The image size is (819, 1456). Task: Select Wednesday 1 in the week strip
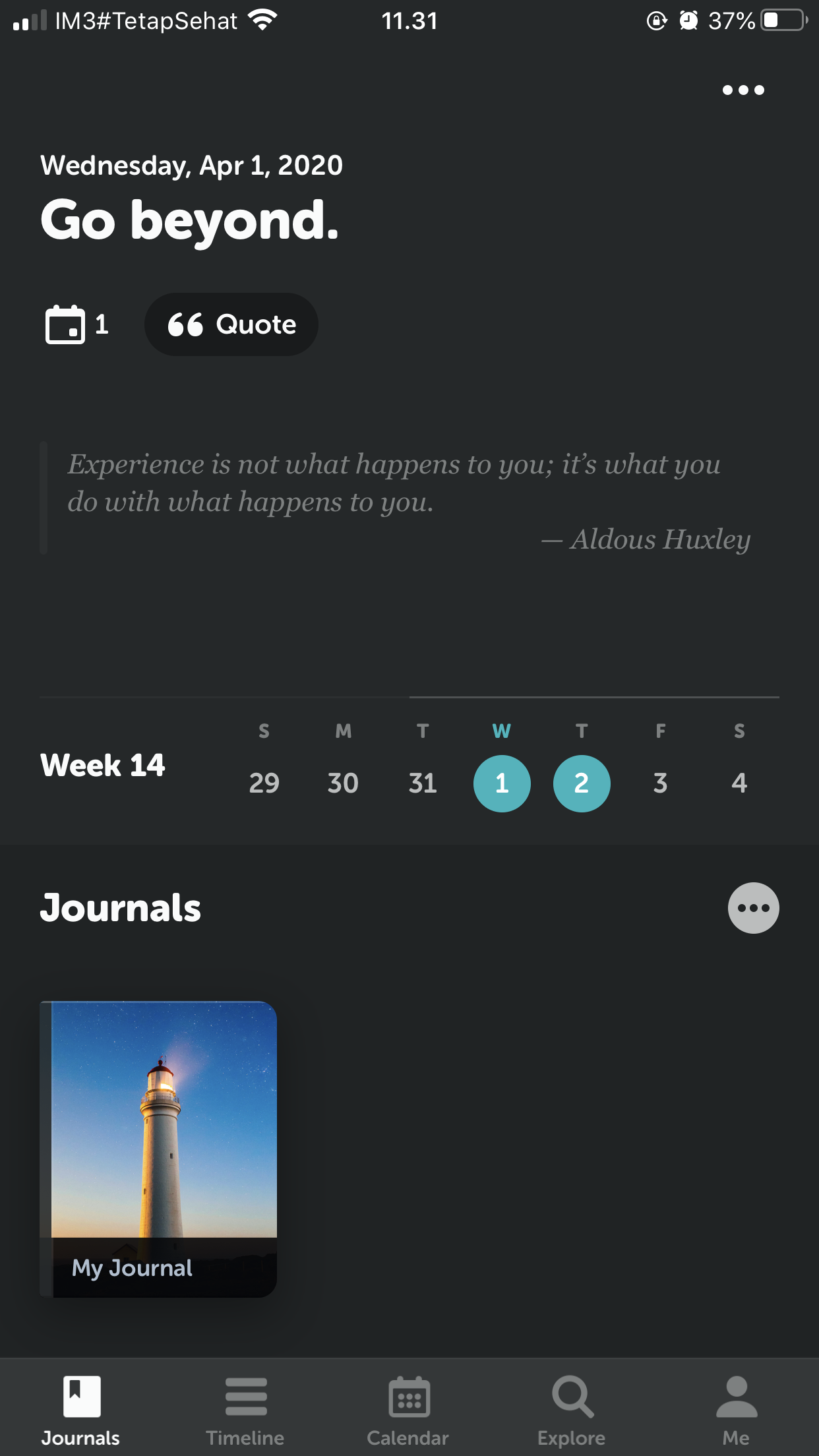click(502, 783)
